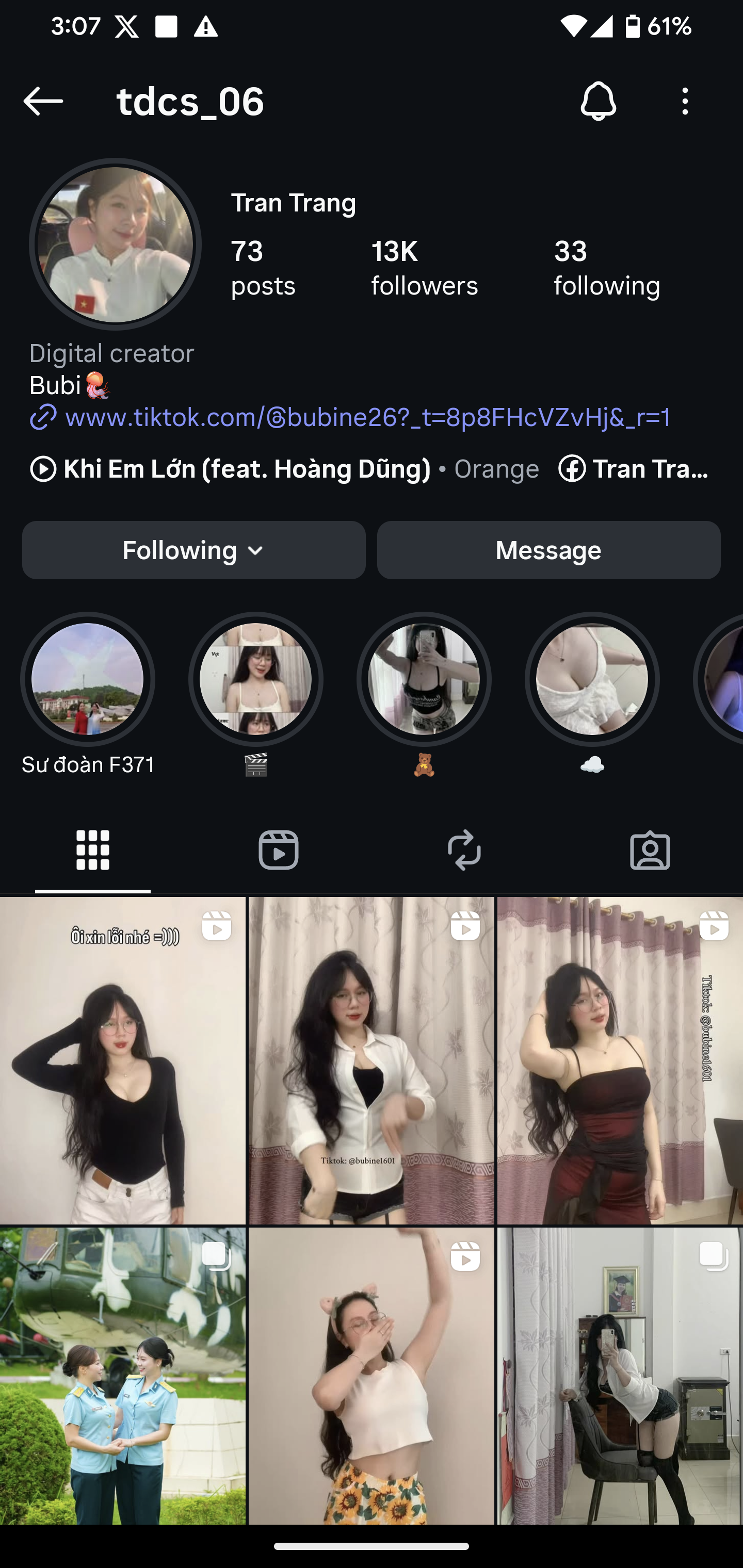The width and height of the screenshot is (743, 1568).
Task: Switch to the reposts tab
Action: coord(464,851)
